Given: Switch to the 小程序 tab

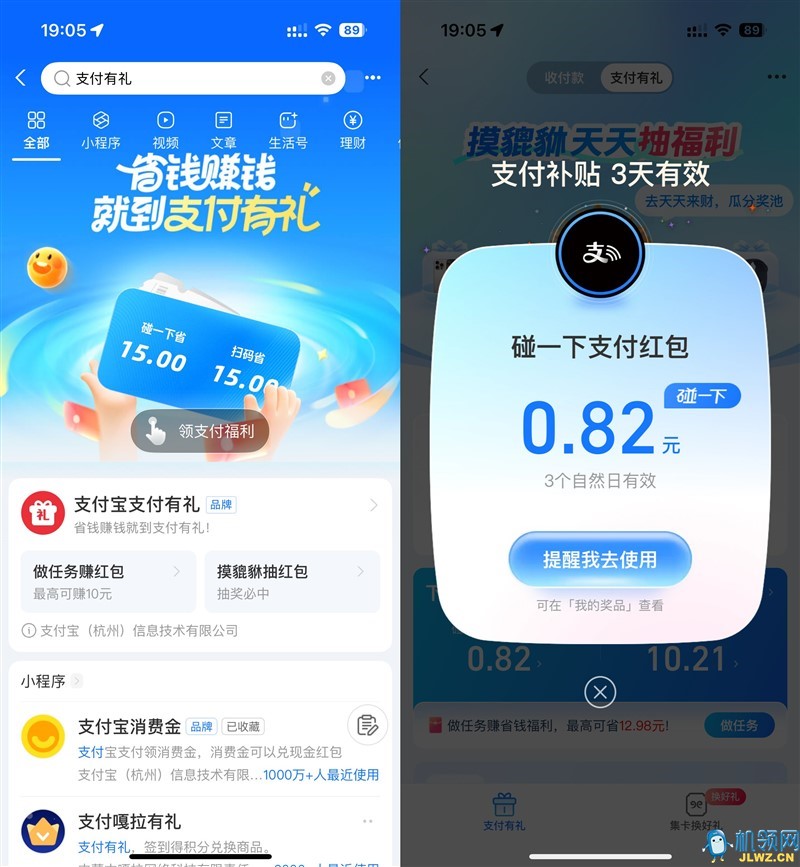Looking at the screenshot, I should pyautogui.click(x=101, y=130).
